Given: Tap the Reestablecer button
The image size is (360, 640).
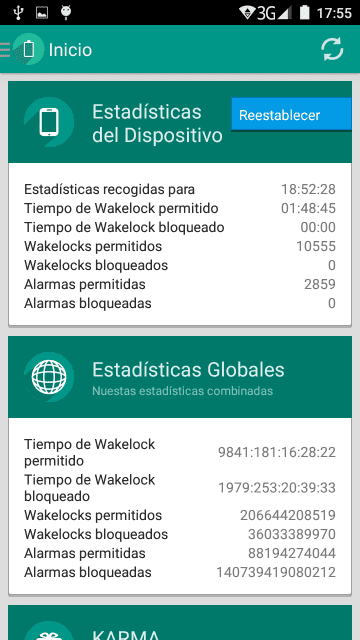Looking at the screenshot, I should 291,115.
